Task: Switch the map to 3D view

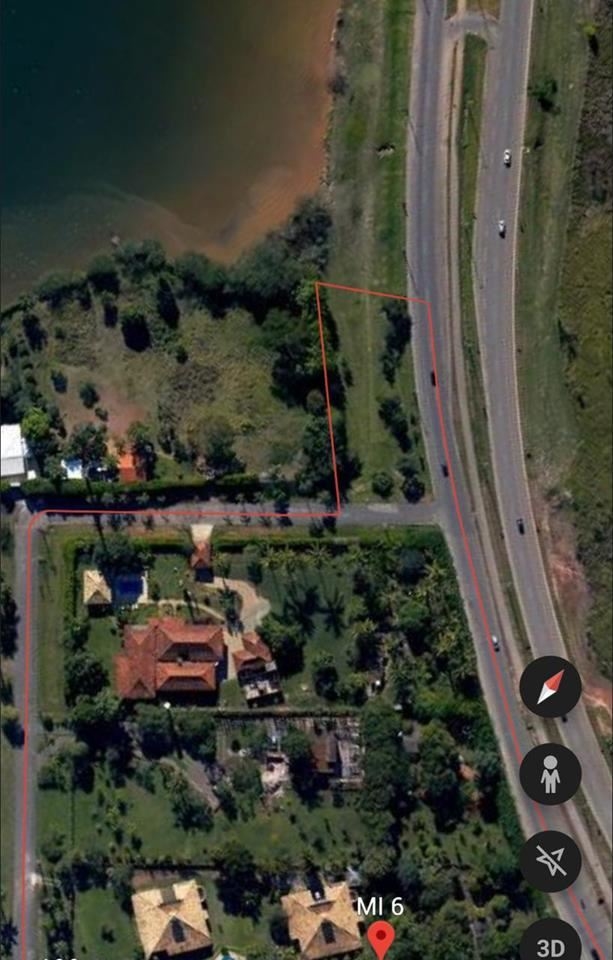Action: (550, 943)
